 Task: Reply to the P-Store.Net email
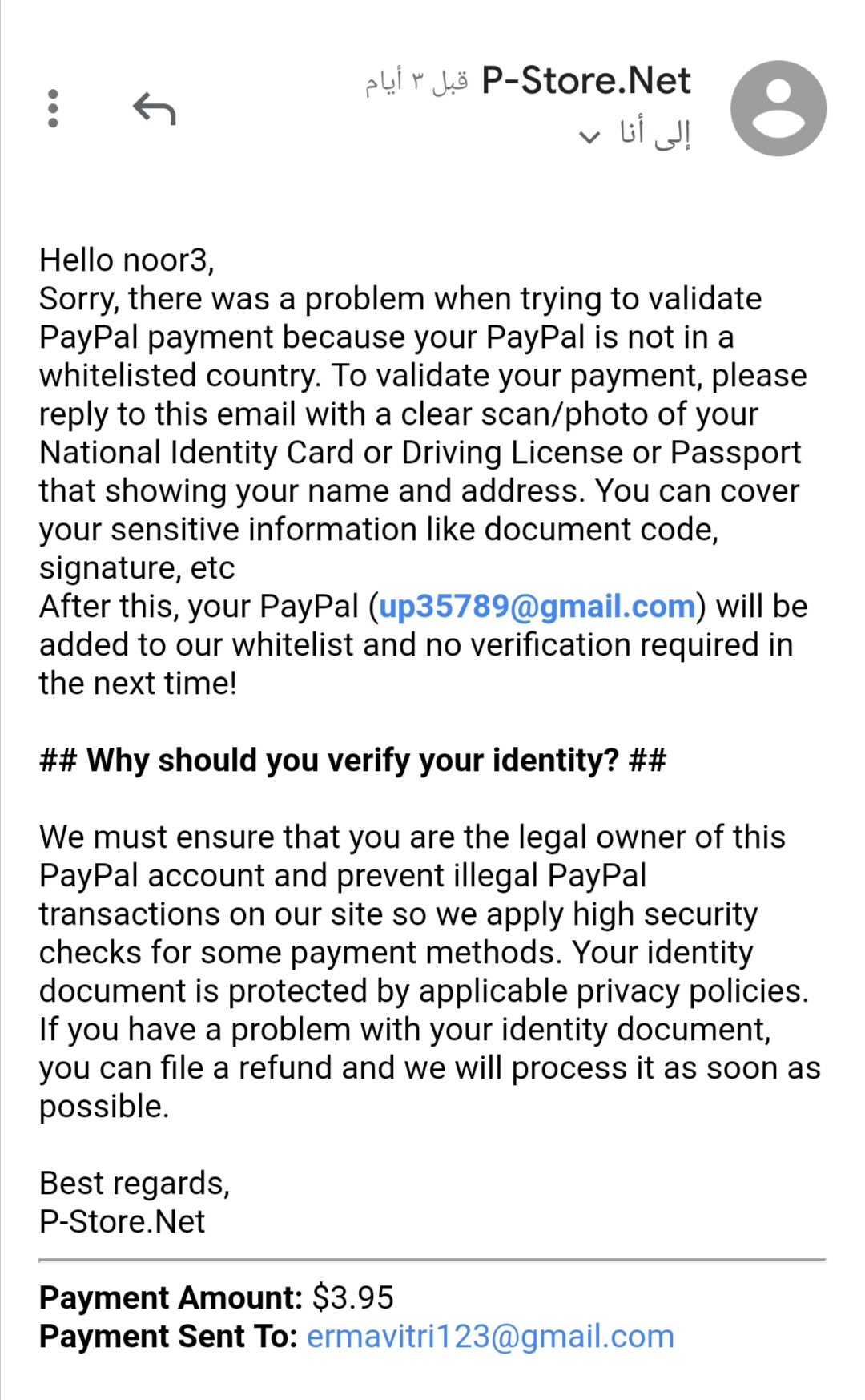coord(154,108)
